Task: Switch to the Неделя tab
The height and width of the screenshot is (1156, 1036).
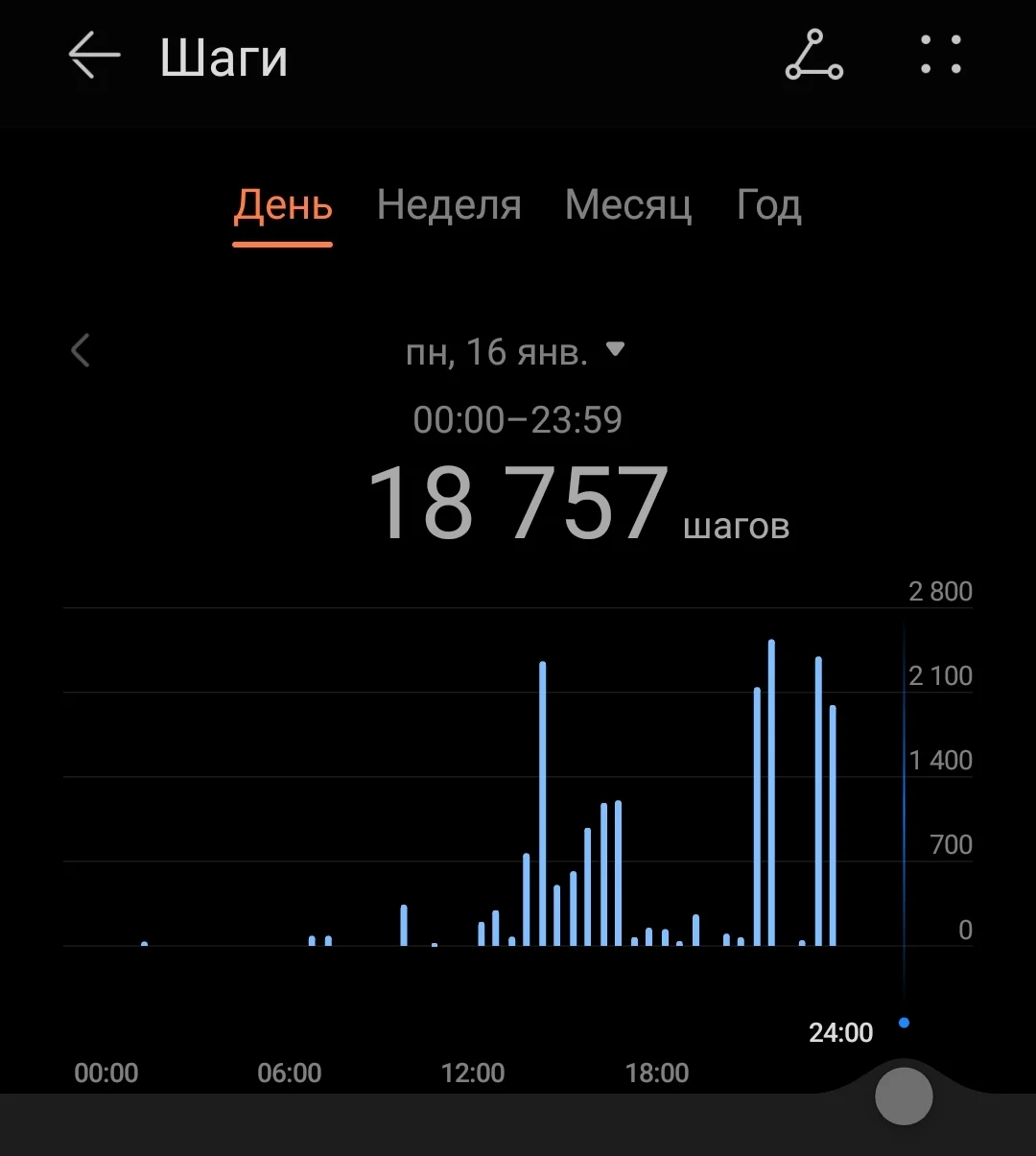Action: pos(449,205)
